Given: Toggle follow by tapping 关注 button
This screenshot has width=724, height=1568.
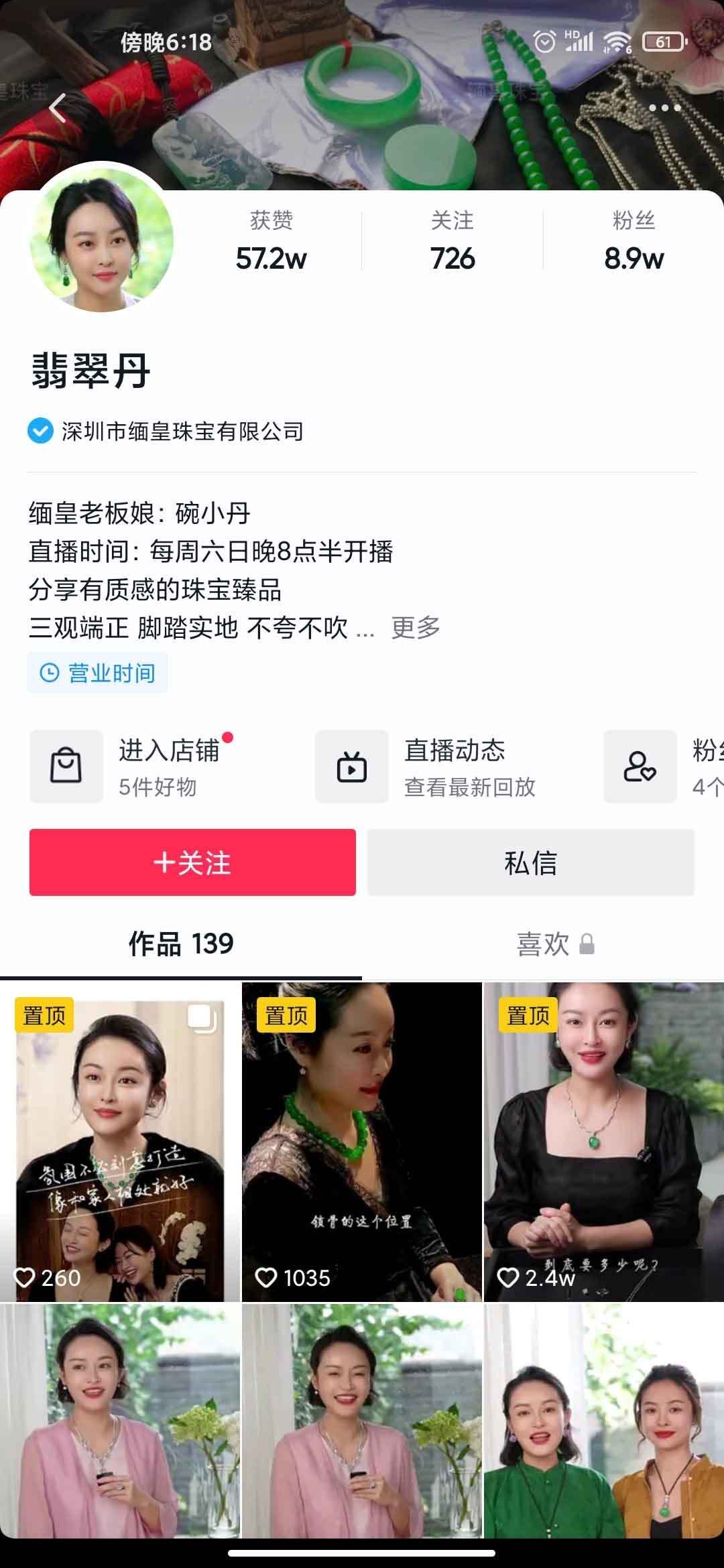Looking at the screenshot, I should click(x=193, y=863).
